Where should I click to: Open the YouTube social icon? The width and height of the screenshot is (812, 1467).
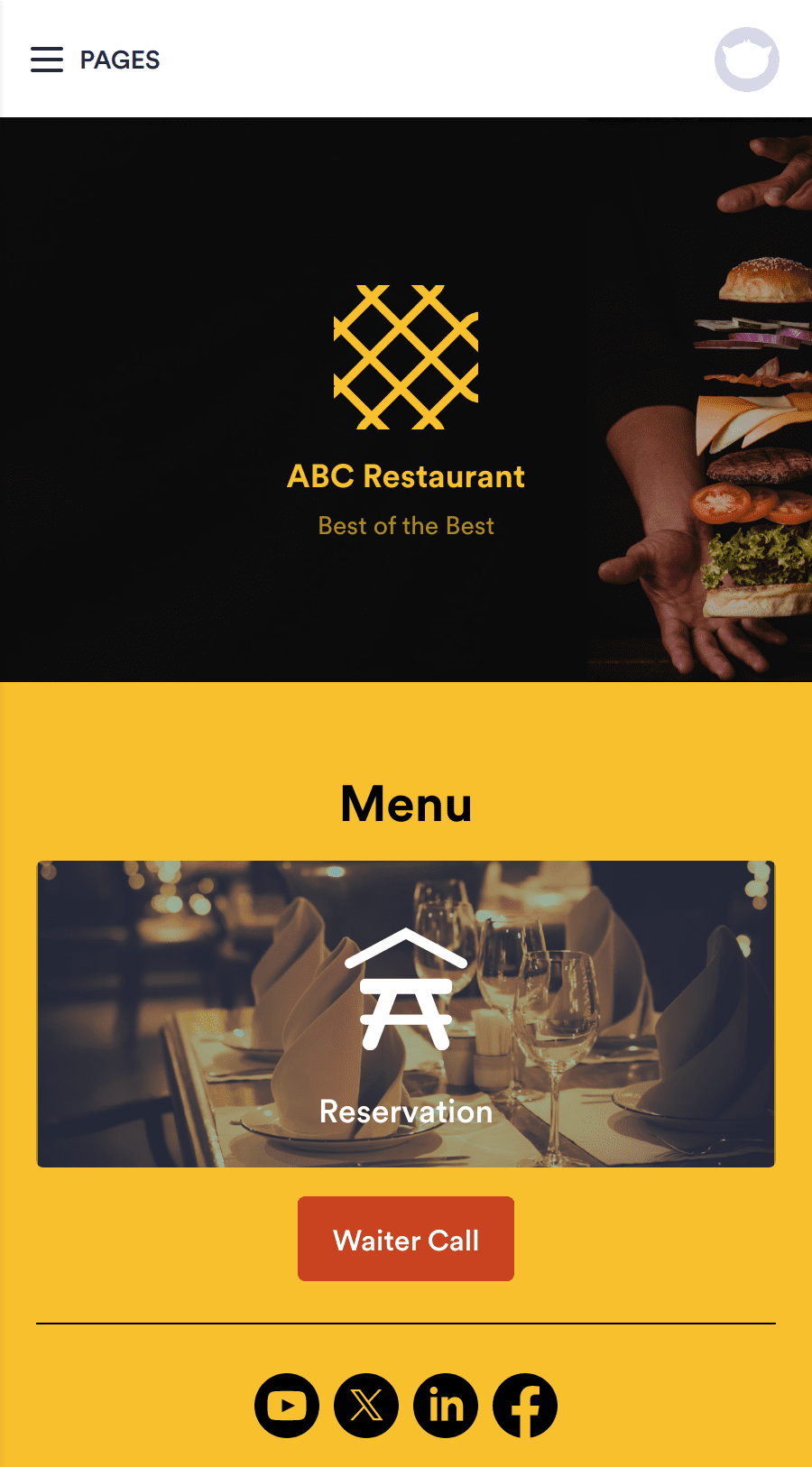pos(287,1405)
